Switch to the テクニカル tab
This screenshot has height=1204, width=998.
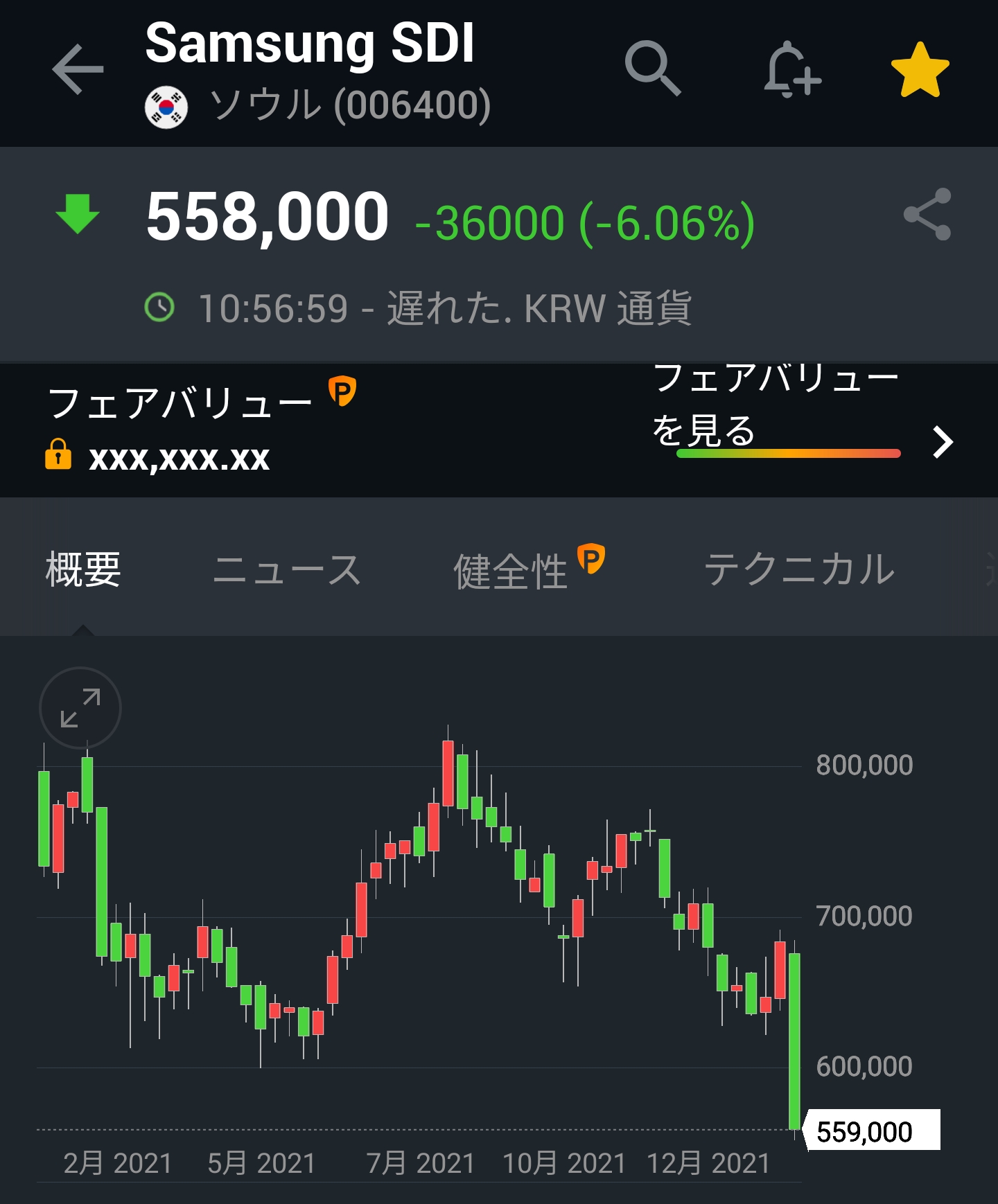[x=799, y=570]
